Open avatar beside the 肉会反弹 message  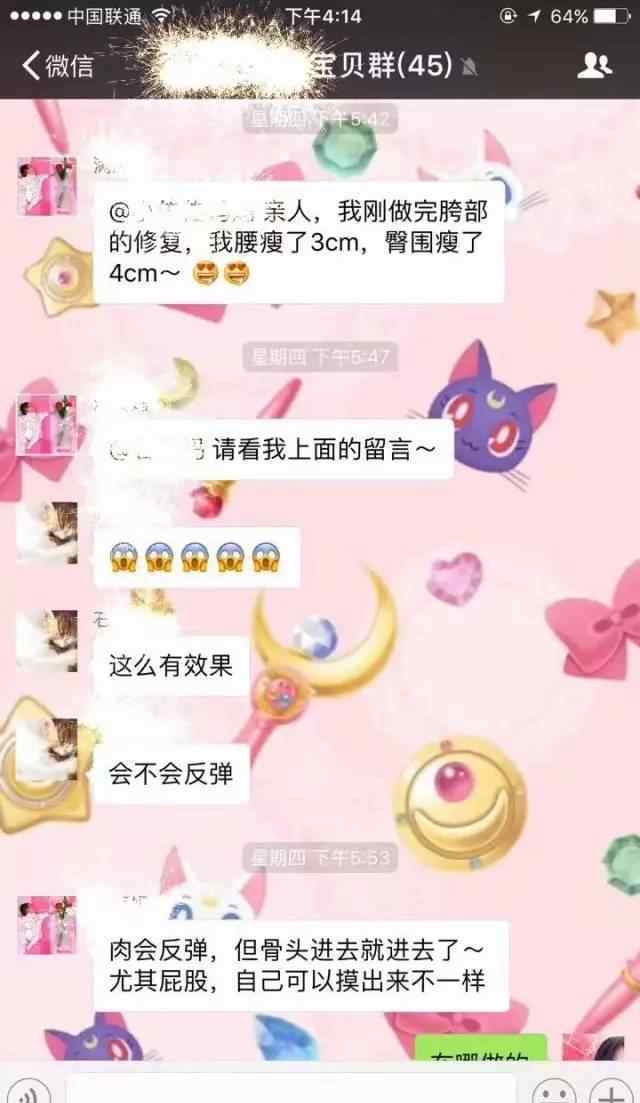pyautogui.click(x=47, y=924)
